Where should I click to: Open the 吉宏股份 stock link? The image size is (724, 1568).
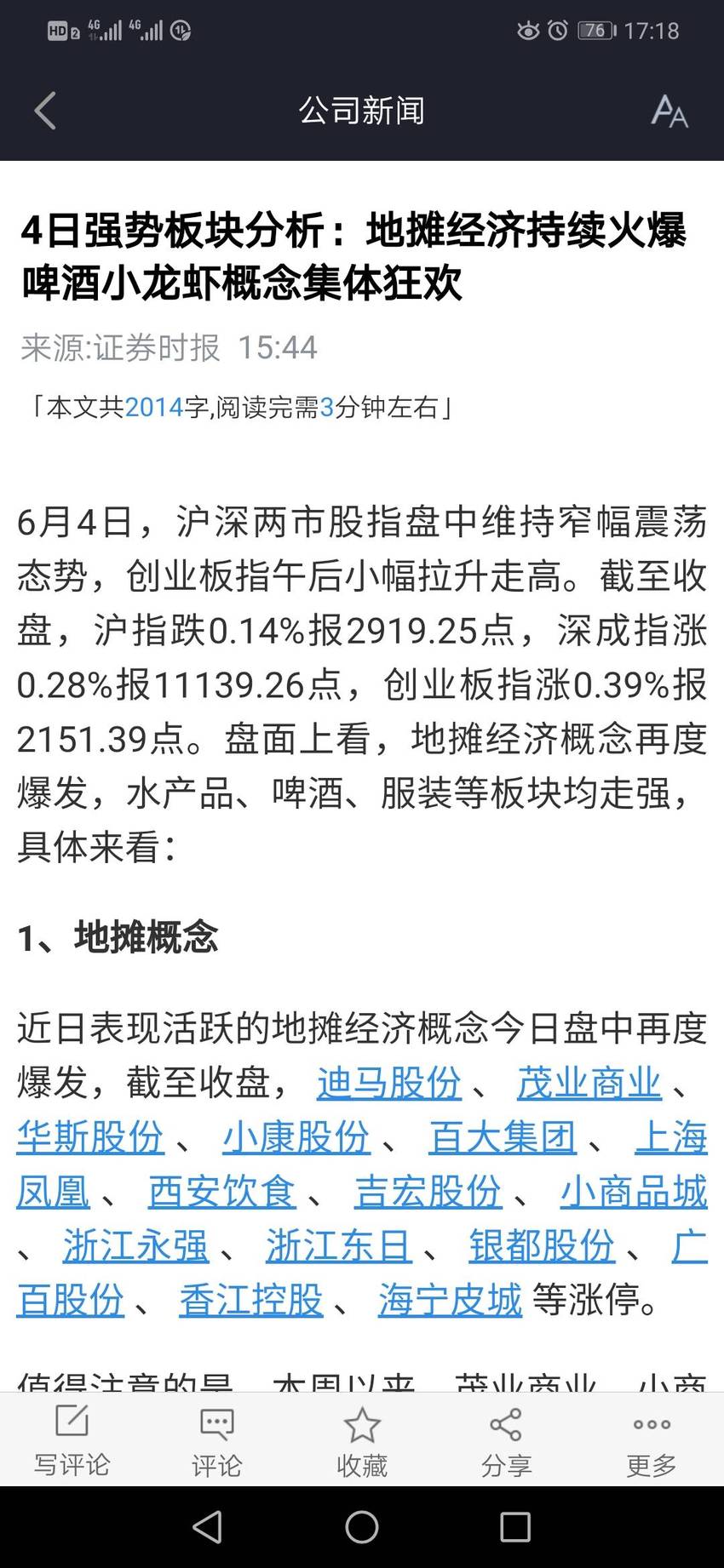(428, 1192)
